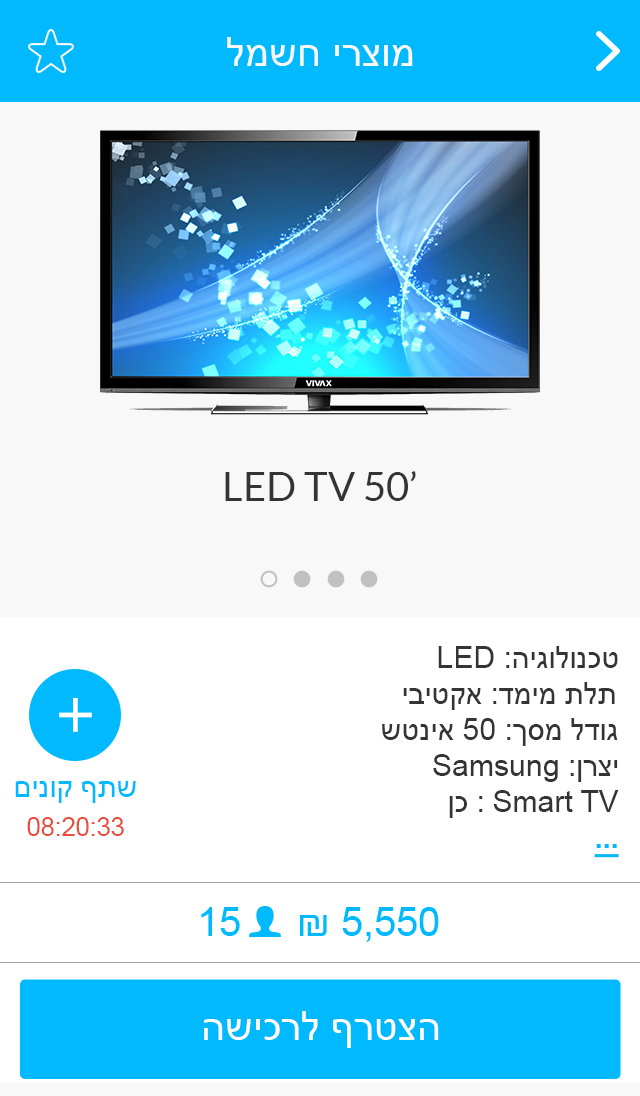This screenshot has height=1096, width=640.
Task: Open the LED TV product image
Action: (x=320, y=272)
